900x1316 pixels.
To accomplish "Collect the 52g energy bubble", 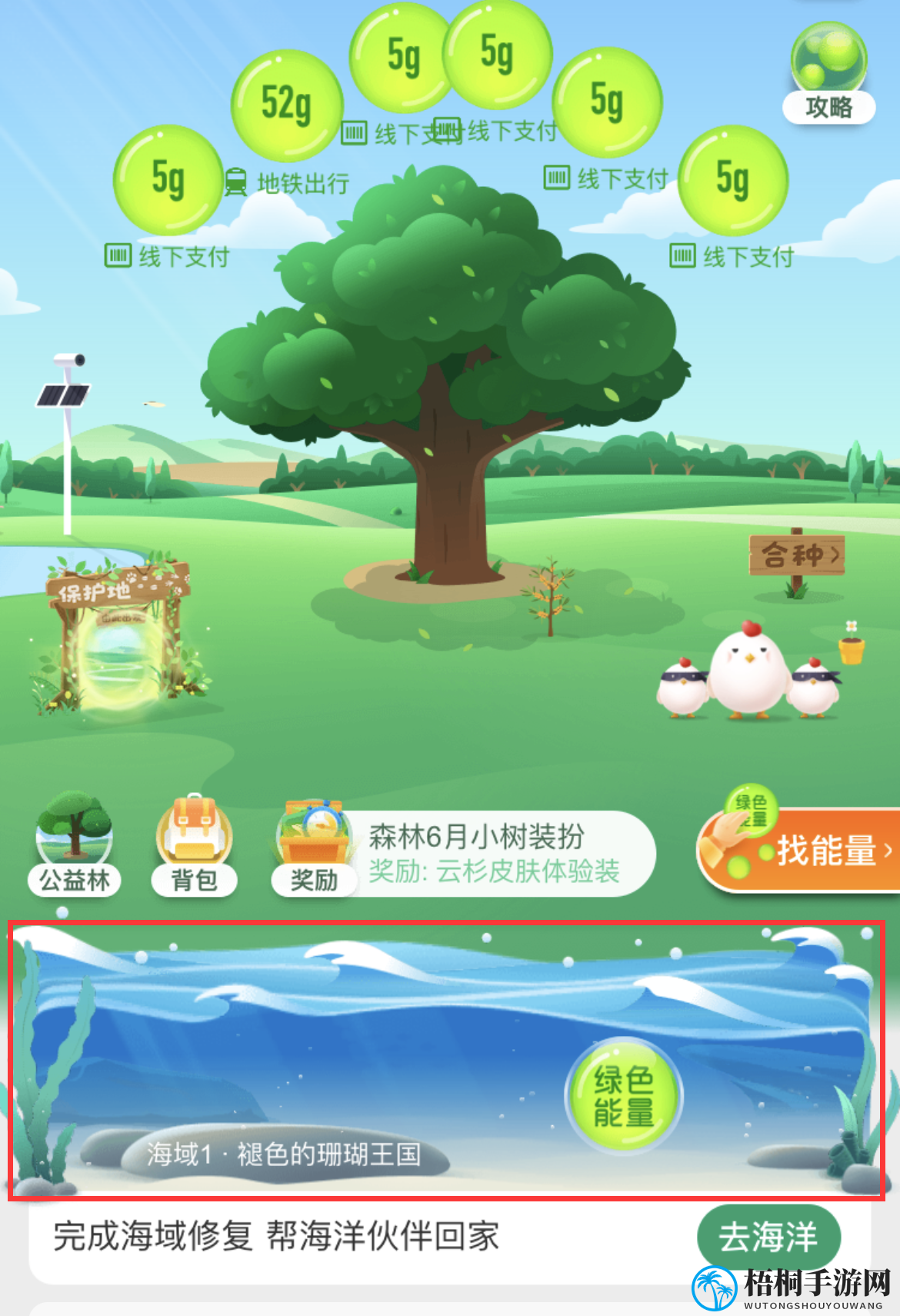I will coord(286,105).
